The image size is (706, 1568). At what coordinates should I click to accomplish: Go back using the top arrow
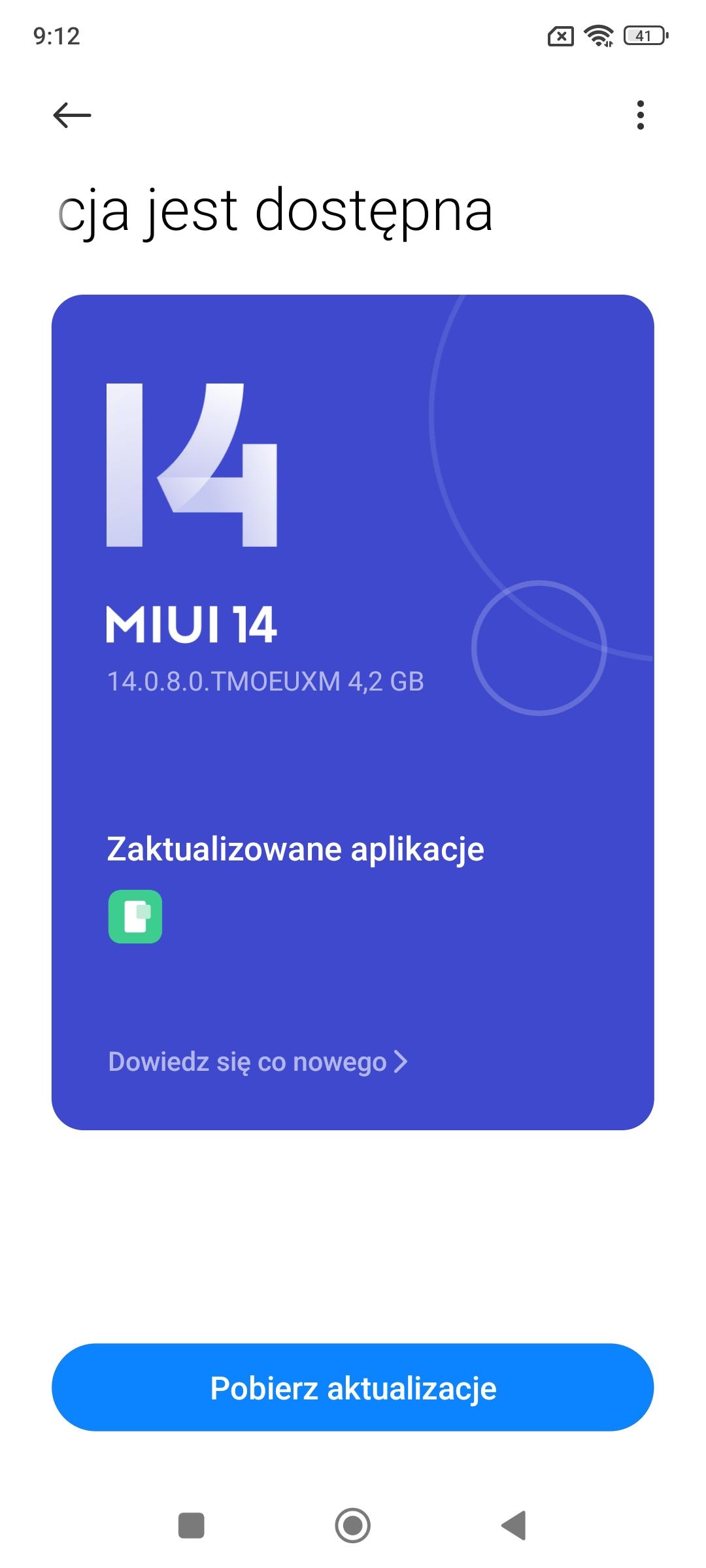click(72, 115)
